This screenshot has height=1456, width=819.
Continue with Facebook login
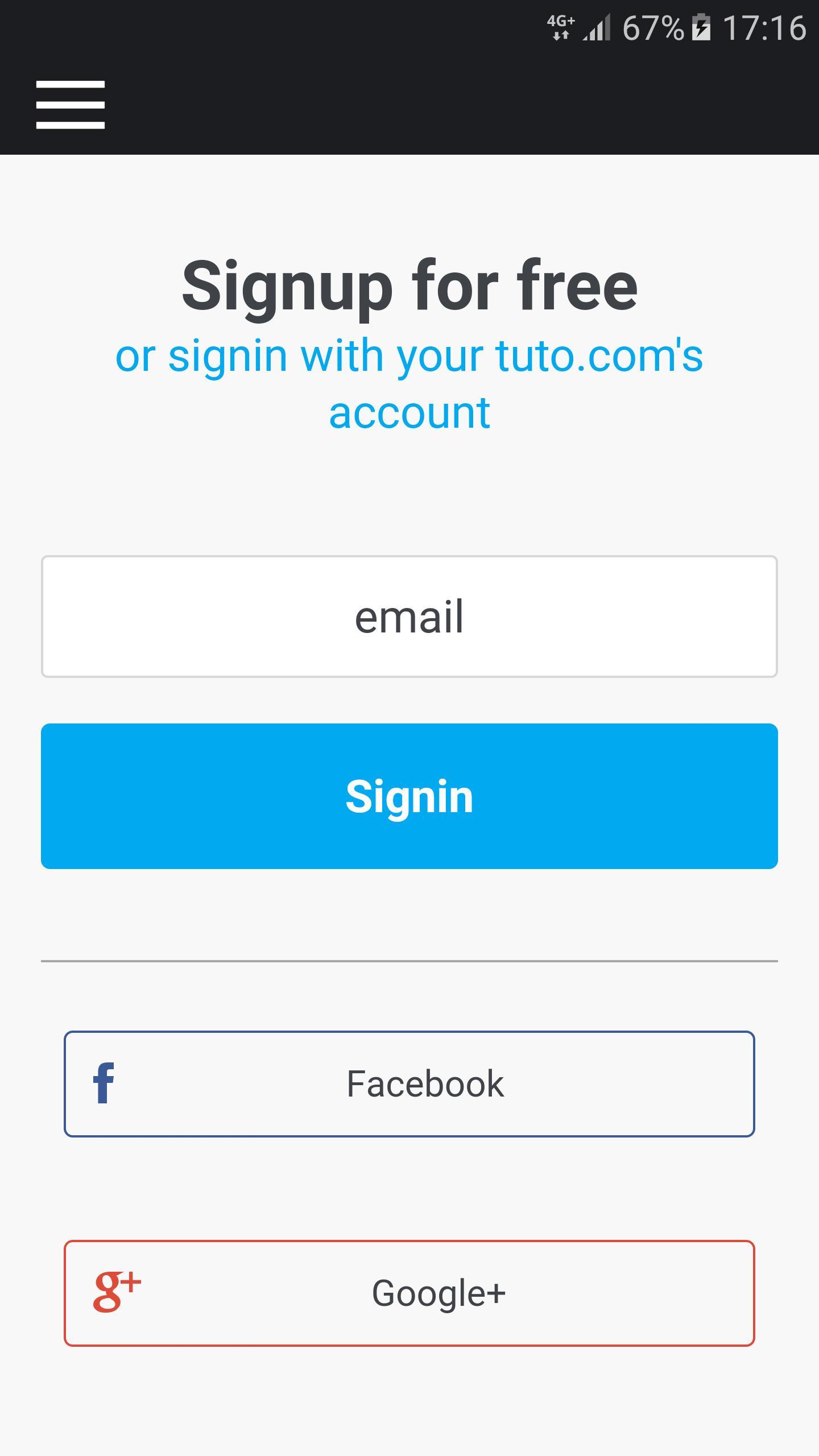409,1084
